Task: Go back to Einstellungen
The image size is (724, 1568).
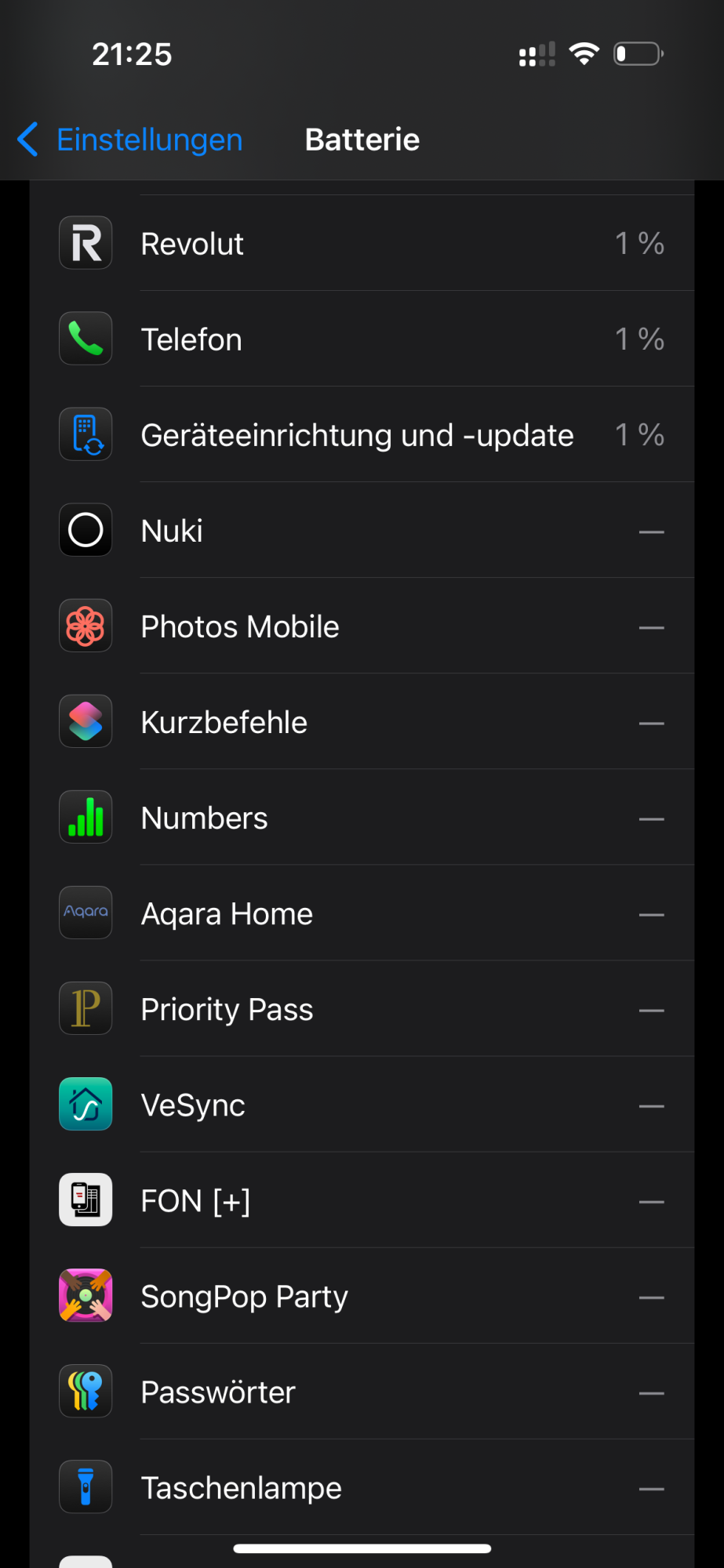Action: click(x=131, y=140)
